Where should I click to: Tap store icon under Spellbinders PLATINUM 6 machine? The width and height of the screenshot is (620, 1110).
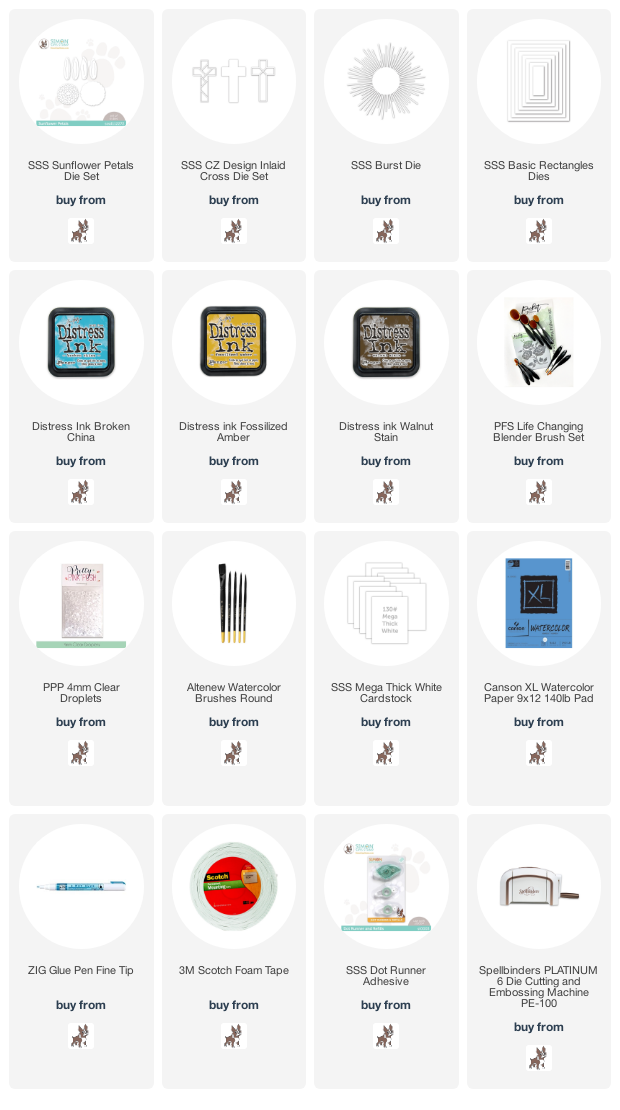pyautogui.click(x=539, y=1058)
